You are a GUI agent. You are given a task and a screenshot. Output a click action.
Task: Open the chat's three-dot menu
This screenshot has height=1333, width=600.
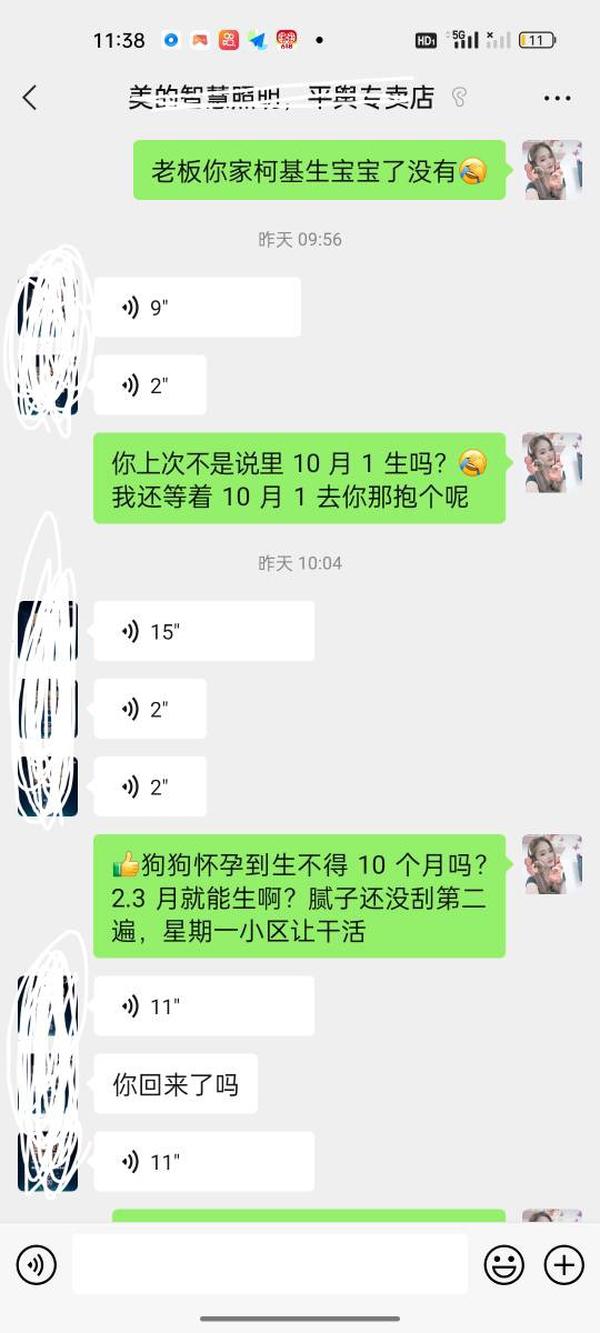click(x=557, y=98)
